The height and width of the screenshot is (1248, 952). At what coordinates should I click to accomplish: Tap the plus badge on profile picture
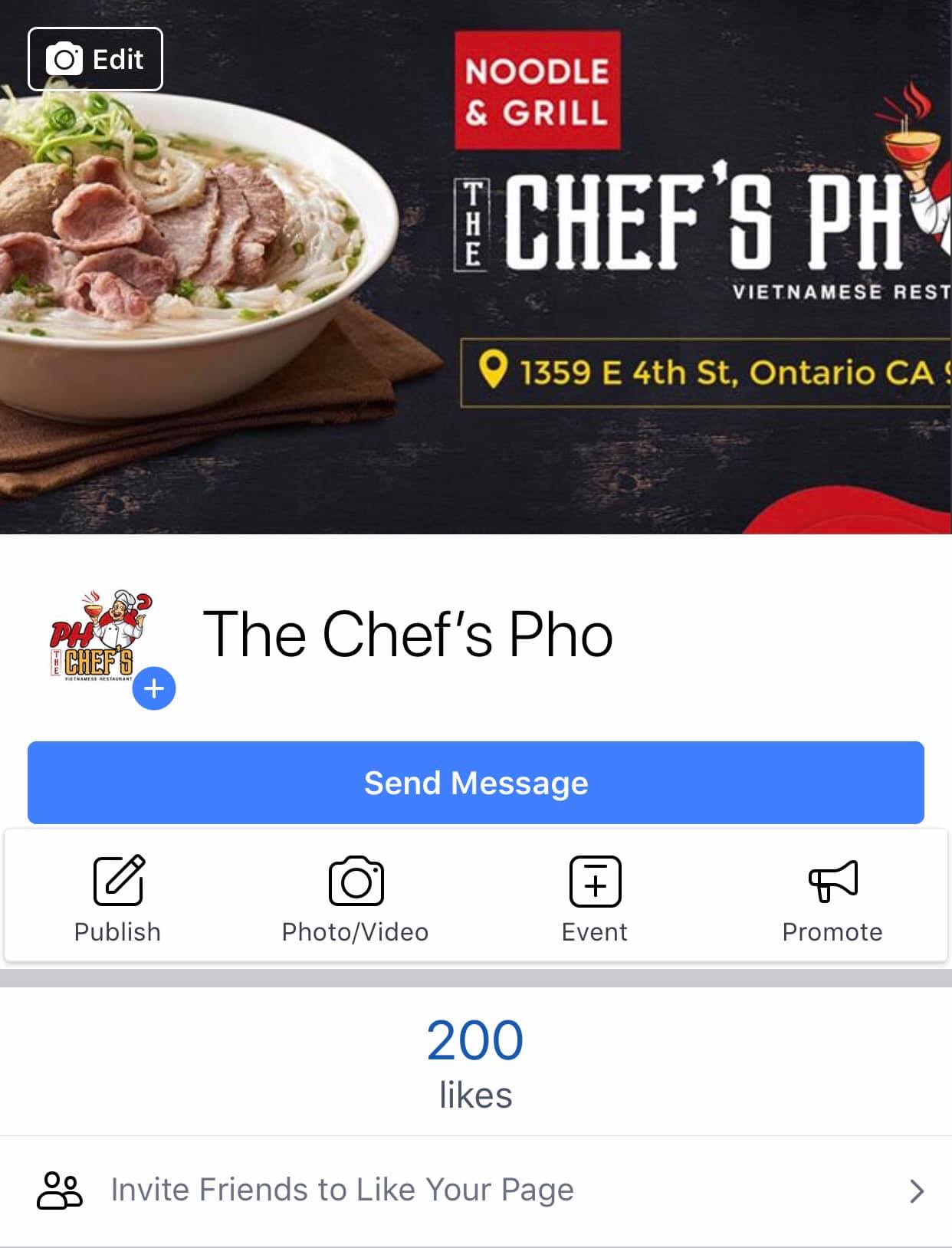pos(154,688)
